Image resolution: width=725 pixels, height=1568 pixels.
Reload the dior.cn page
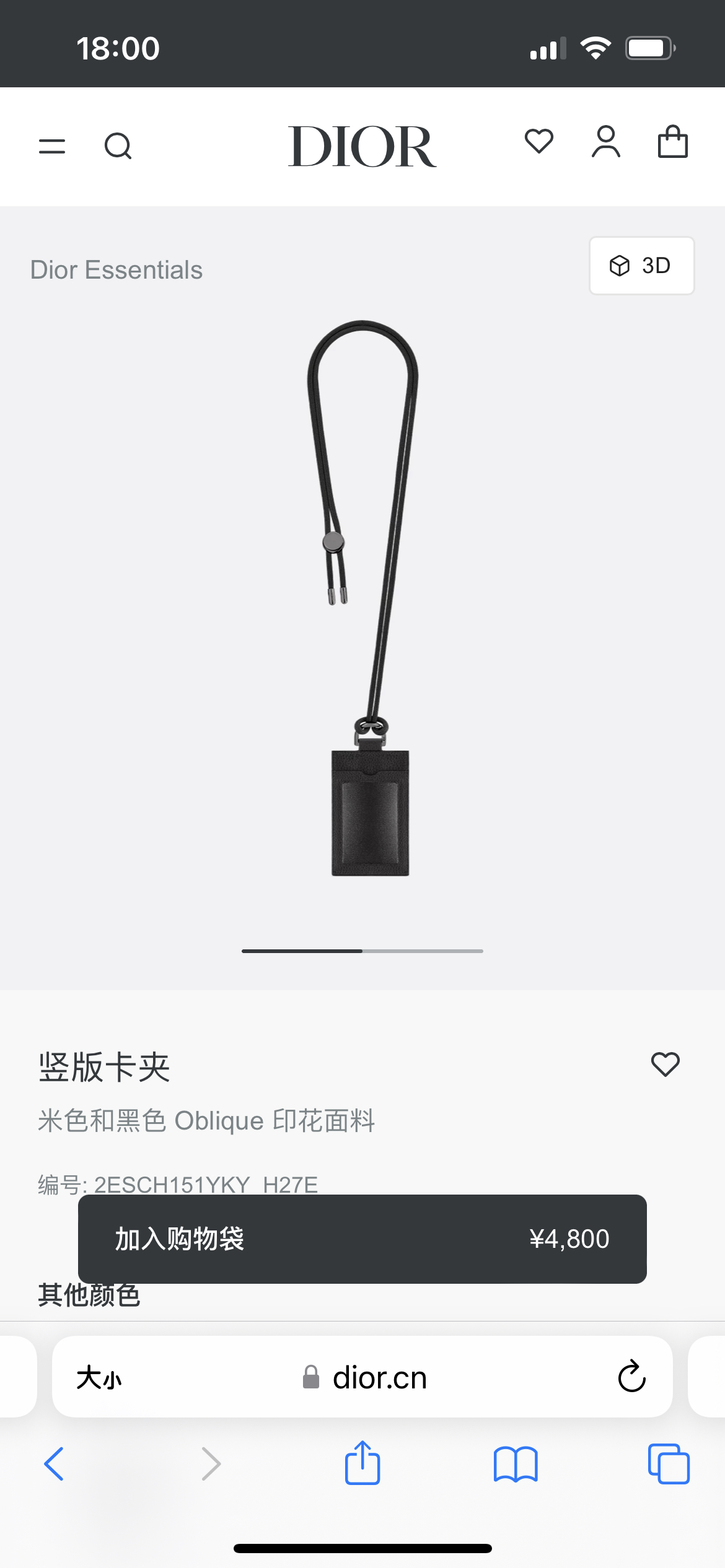(631, 1377)
